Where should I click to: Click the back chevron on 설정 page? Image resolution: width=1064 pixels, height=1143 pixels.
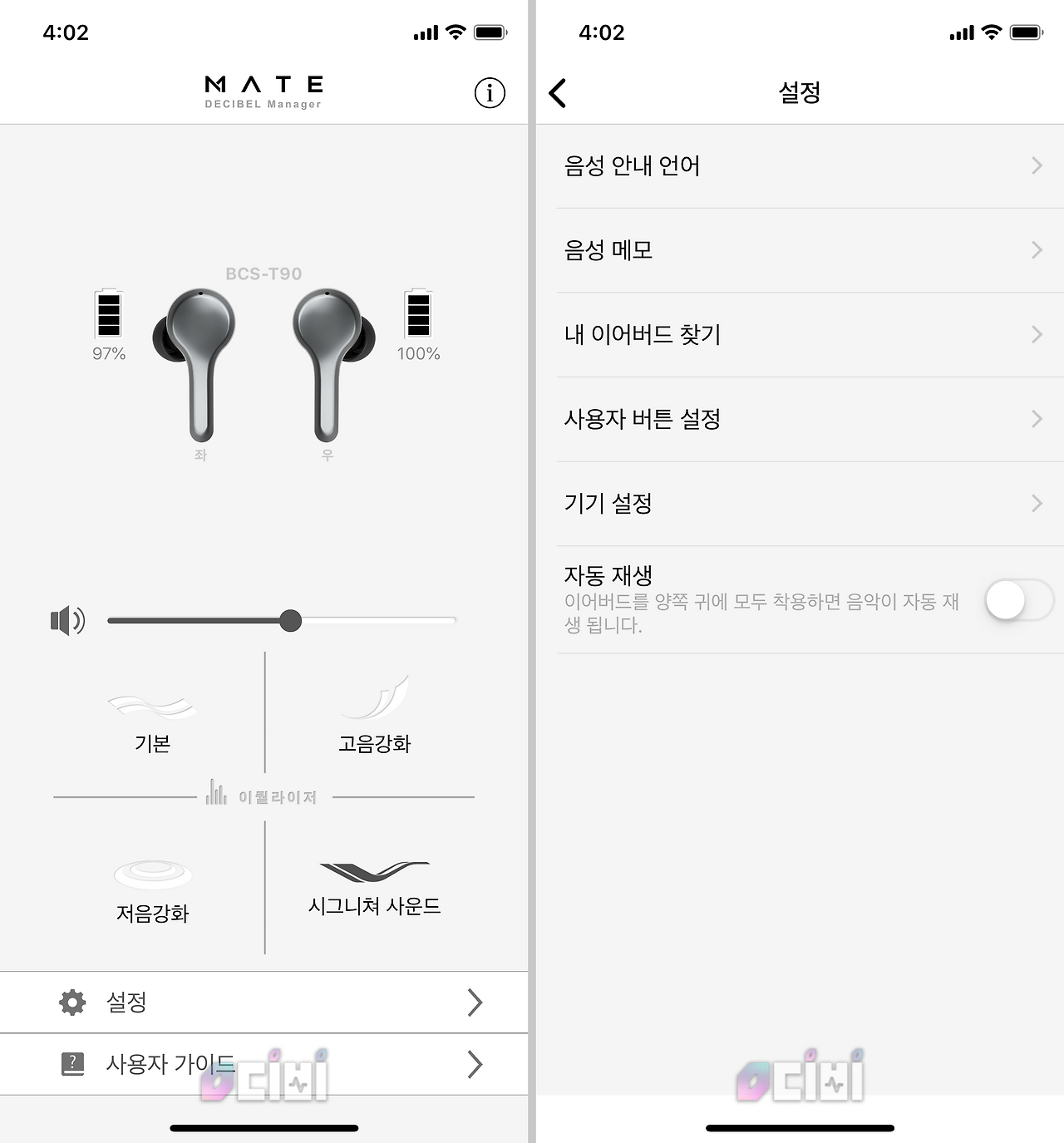click(559, 92)
